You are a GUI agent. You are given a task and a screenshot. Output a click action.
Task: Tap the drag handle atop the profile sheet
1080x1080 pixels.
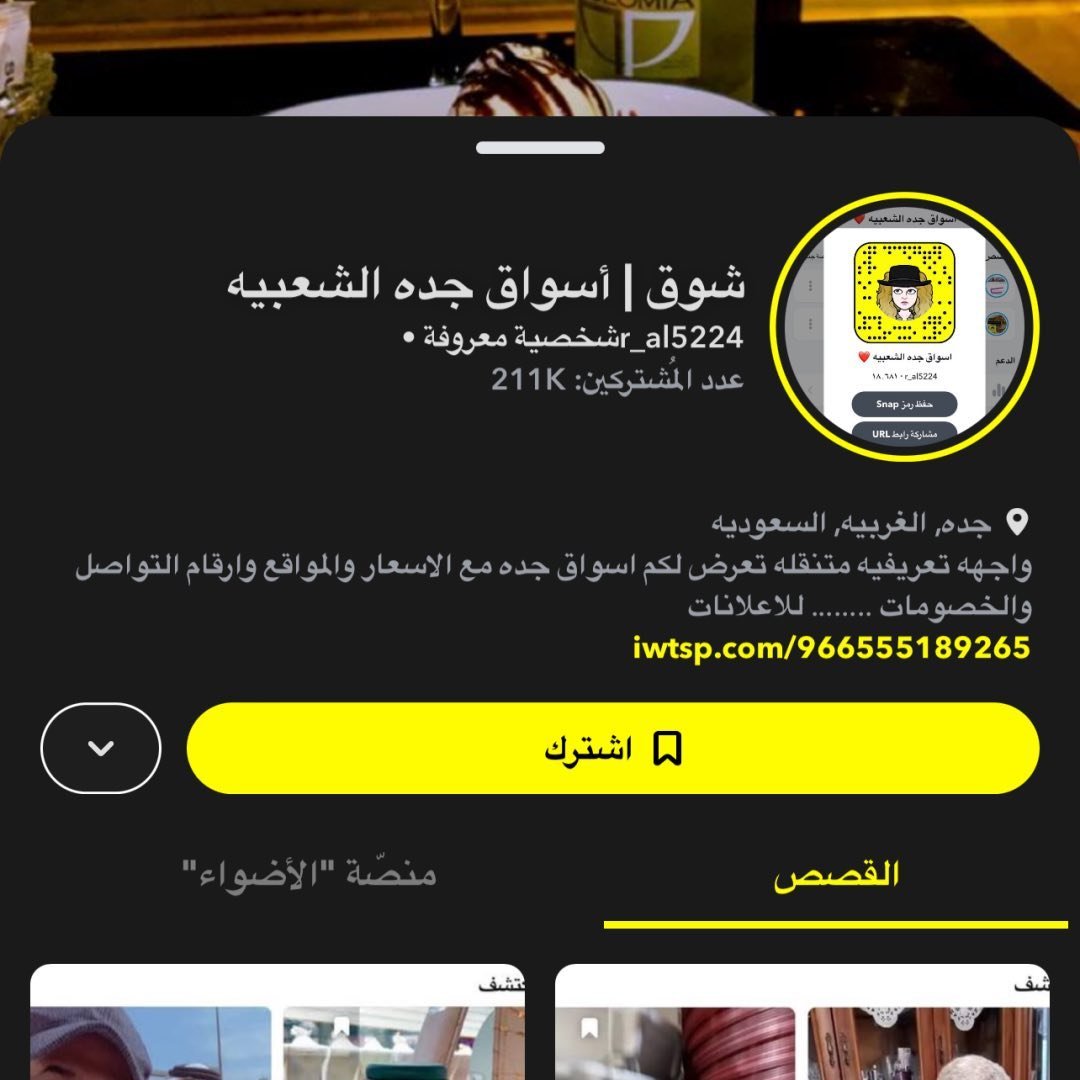coord(540,148)
